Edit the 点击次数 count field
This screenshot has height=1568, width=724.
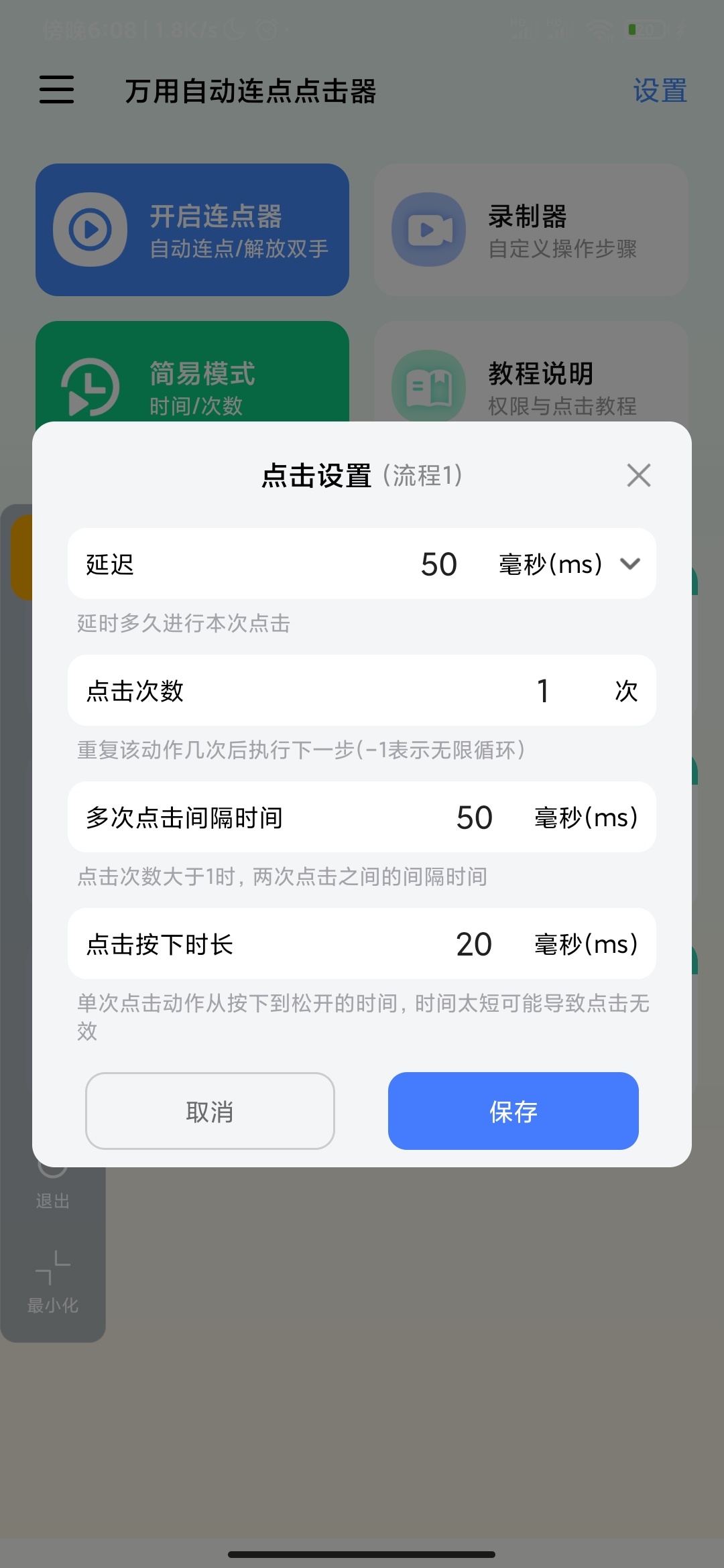[x=543, y=691]
